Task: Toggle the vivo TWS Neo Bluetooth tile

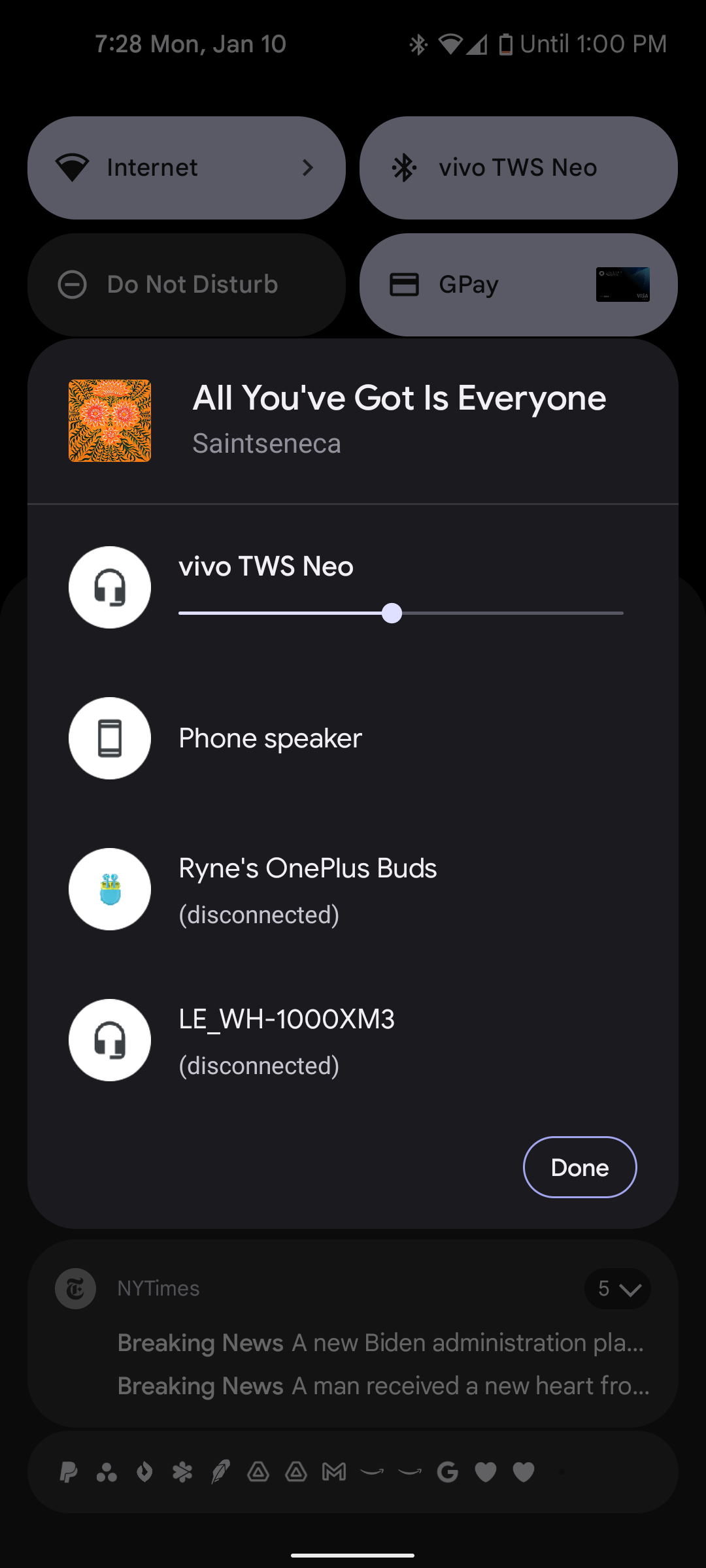Action: [518, 168]
